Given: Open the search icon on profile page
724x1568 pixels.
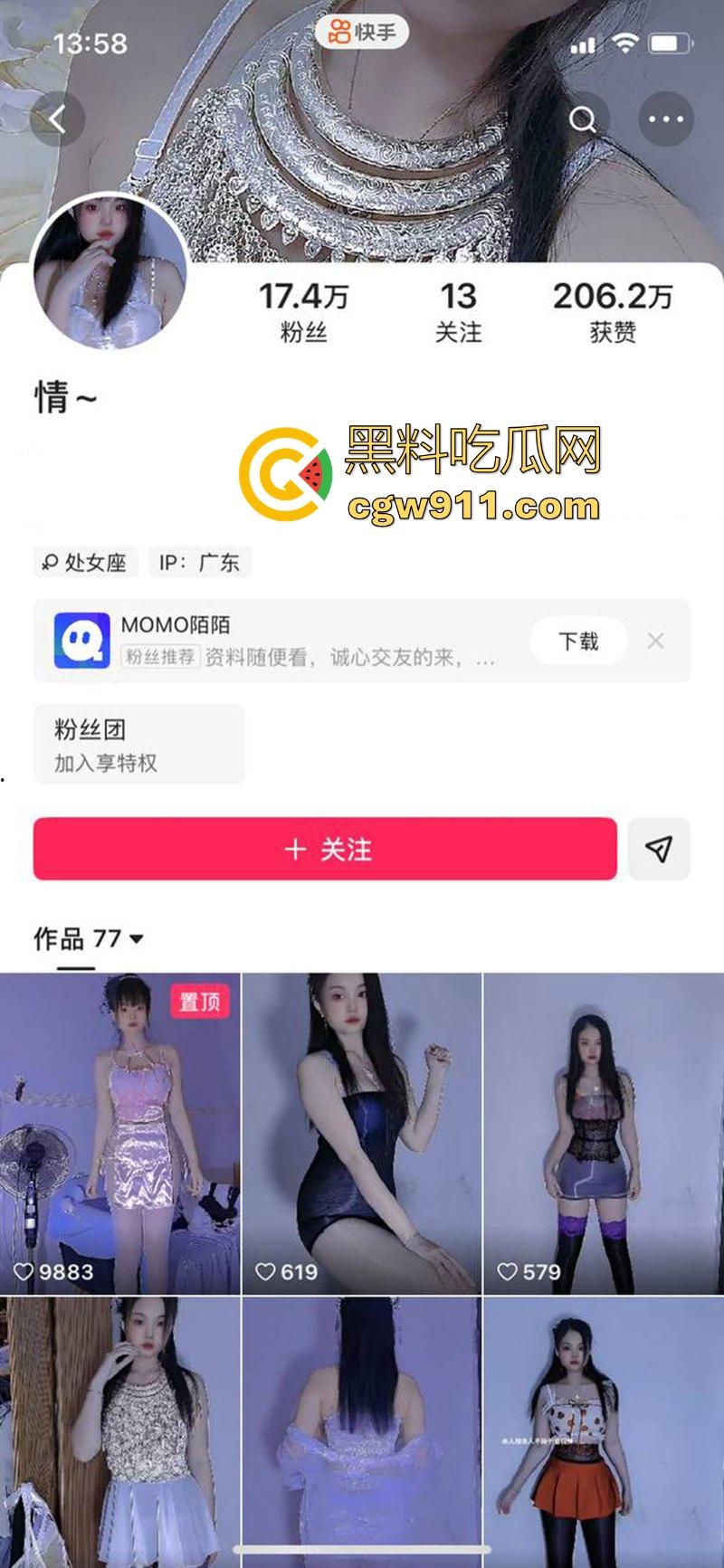Looking at the screenshot, I should click(585, 119).
